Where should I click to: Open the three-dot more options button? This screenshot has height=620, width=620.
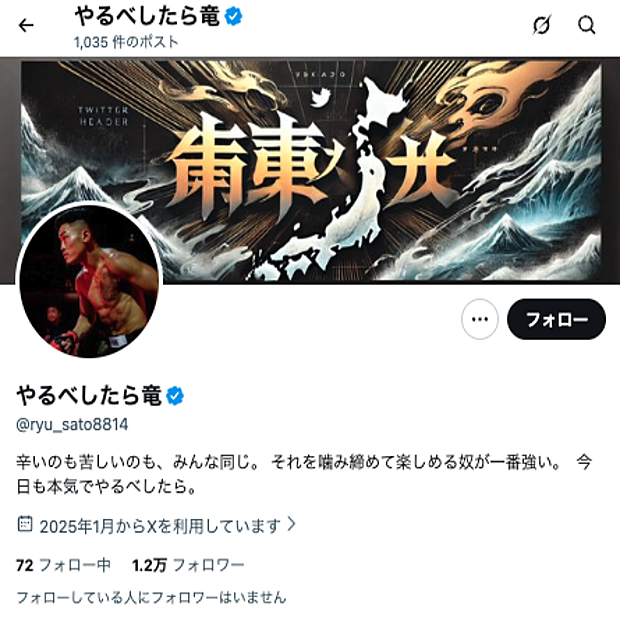click(480, 319)
